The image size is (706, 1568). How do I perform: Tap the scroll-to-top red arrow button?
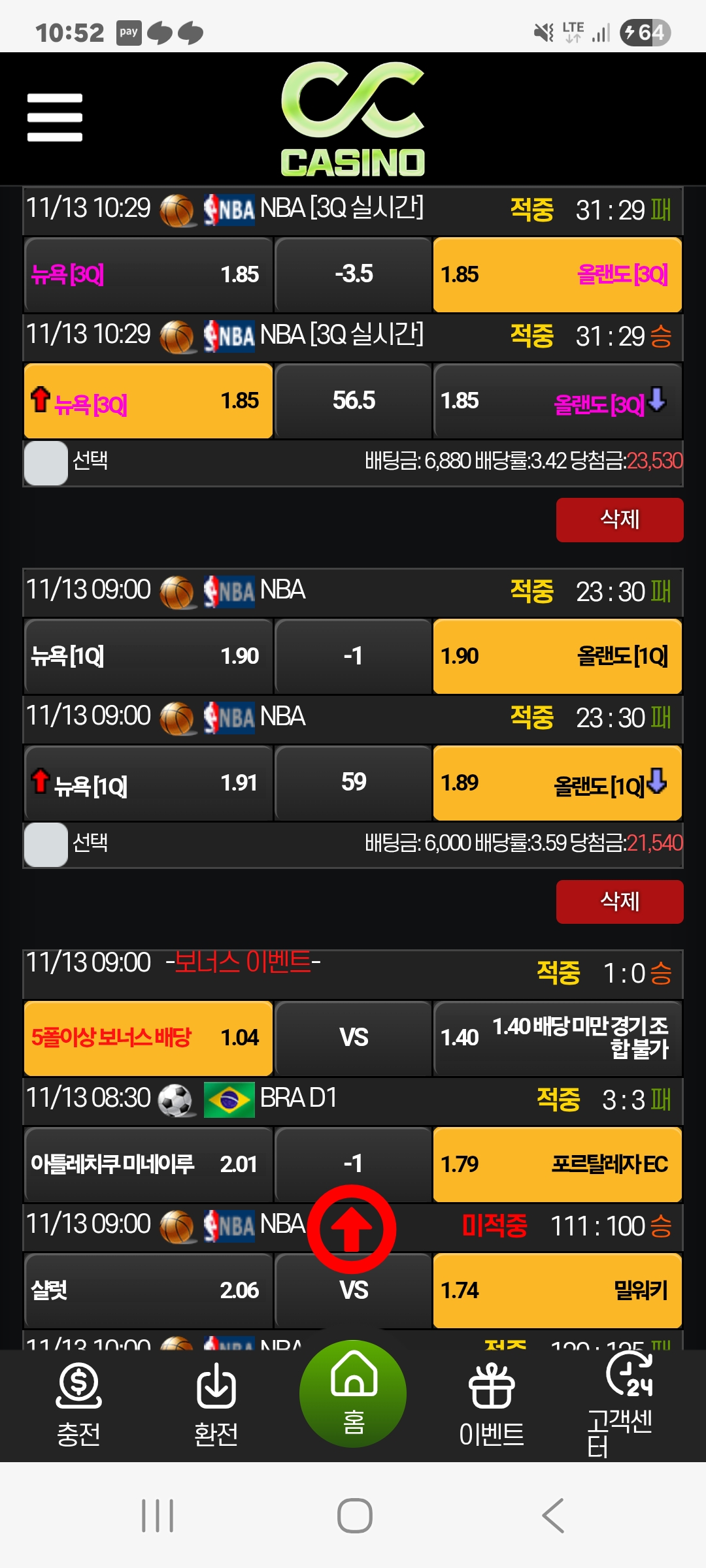tap(352, 1229)
